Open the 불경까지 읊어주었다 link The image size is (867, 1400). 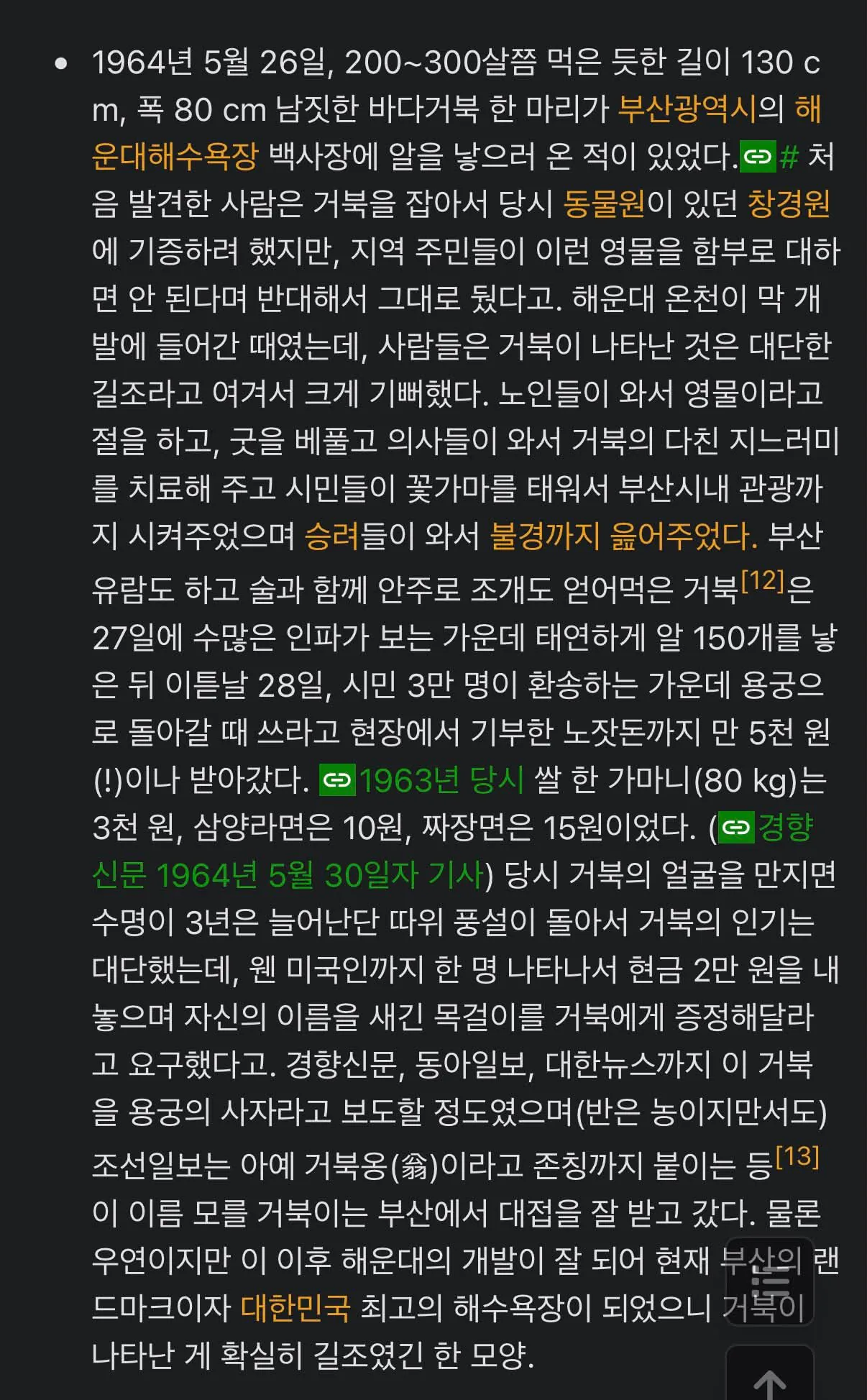(623, 536)
